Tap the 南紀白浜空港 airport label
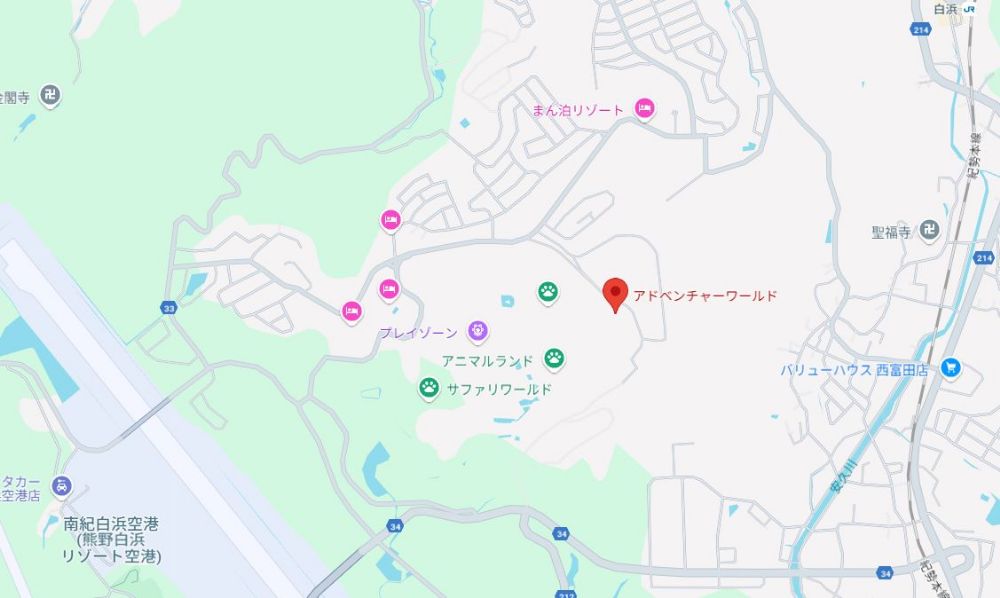Screen dimensions: 1000x598 tap(111, 540)
